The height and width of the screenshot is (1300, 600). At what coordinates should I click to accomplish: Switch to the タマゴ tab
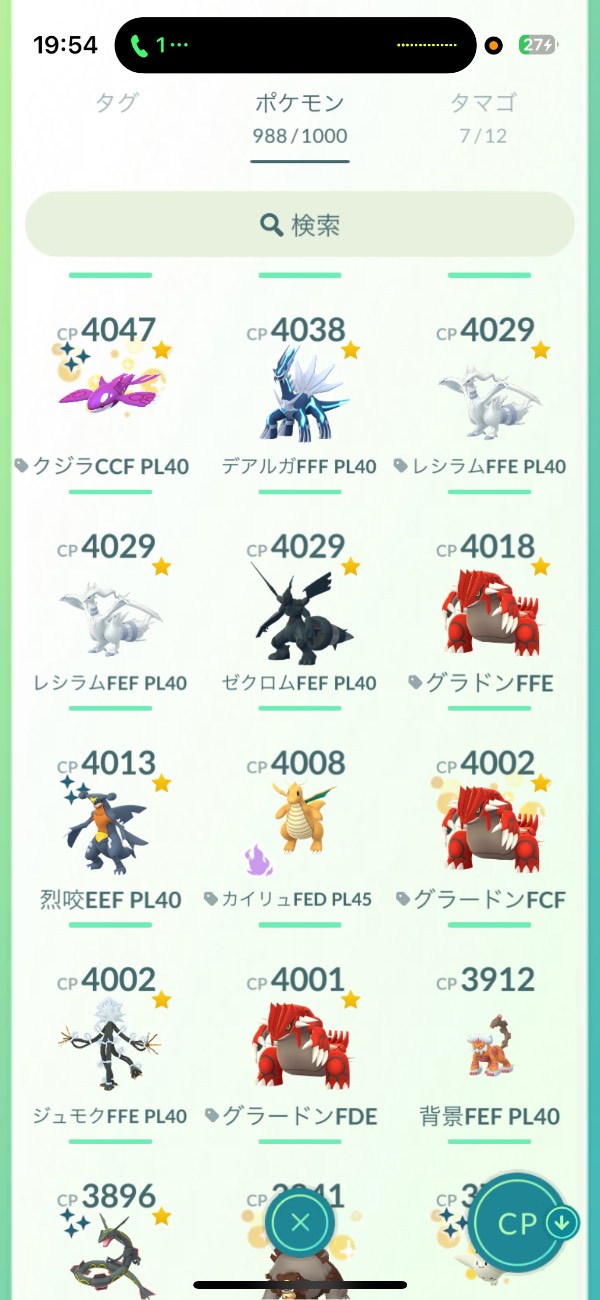[x=483, y=115]
